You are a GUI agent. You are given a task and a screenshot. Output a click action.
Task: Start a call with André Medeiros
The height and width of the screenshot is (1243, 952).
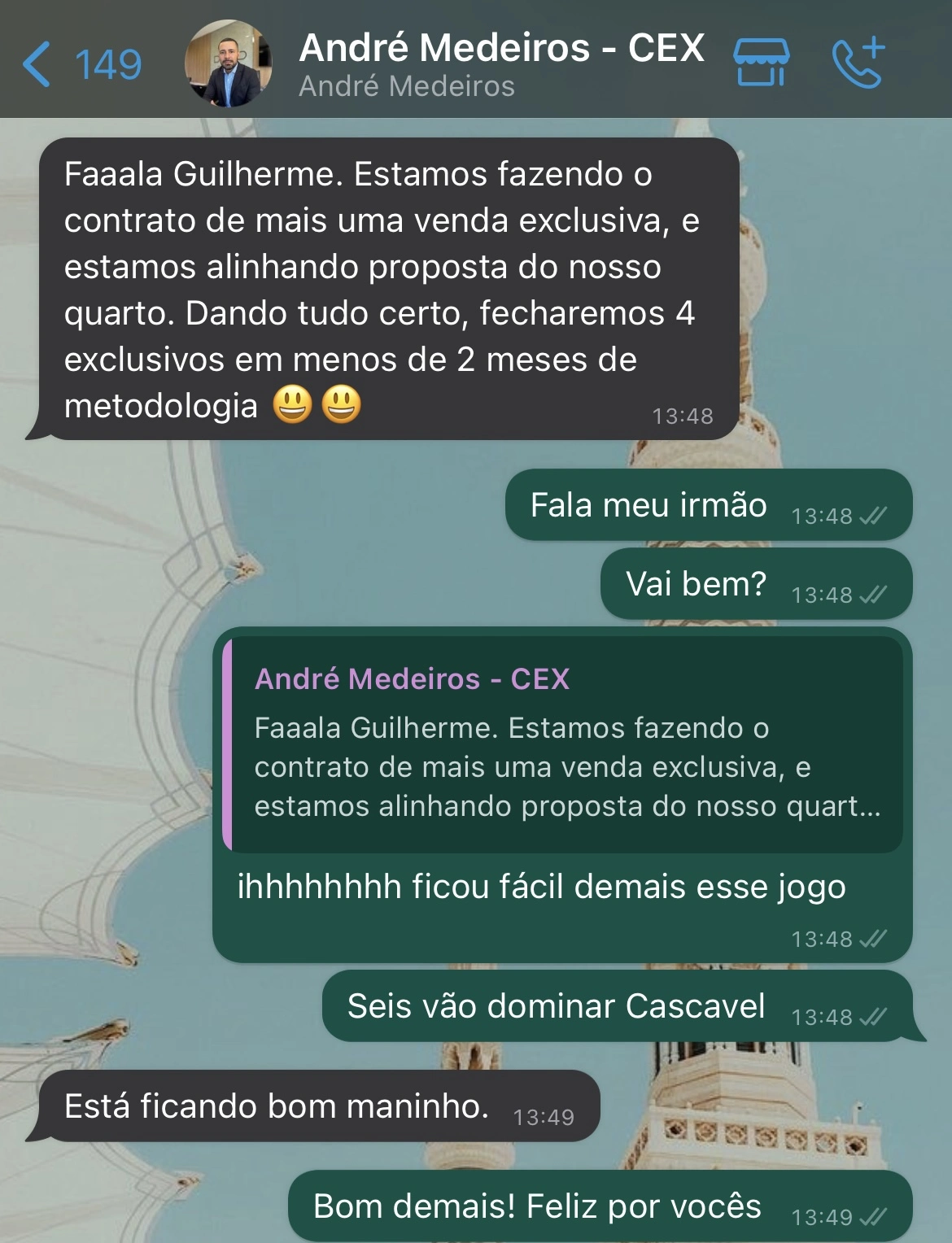(859, 63)
